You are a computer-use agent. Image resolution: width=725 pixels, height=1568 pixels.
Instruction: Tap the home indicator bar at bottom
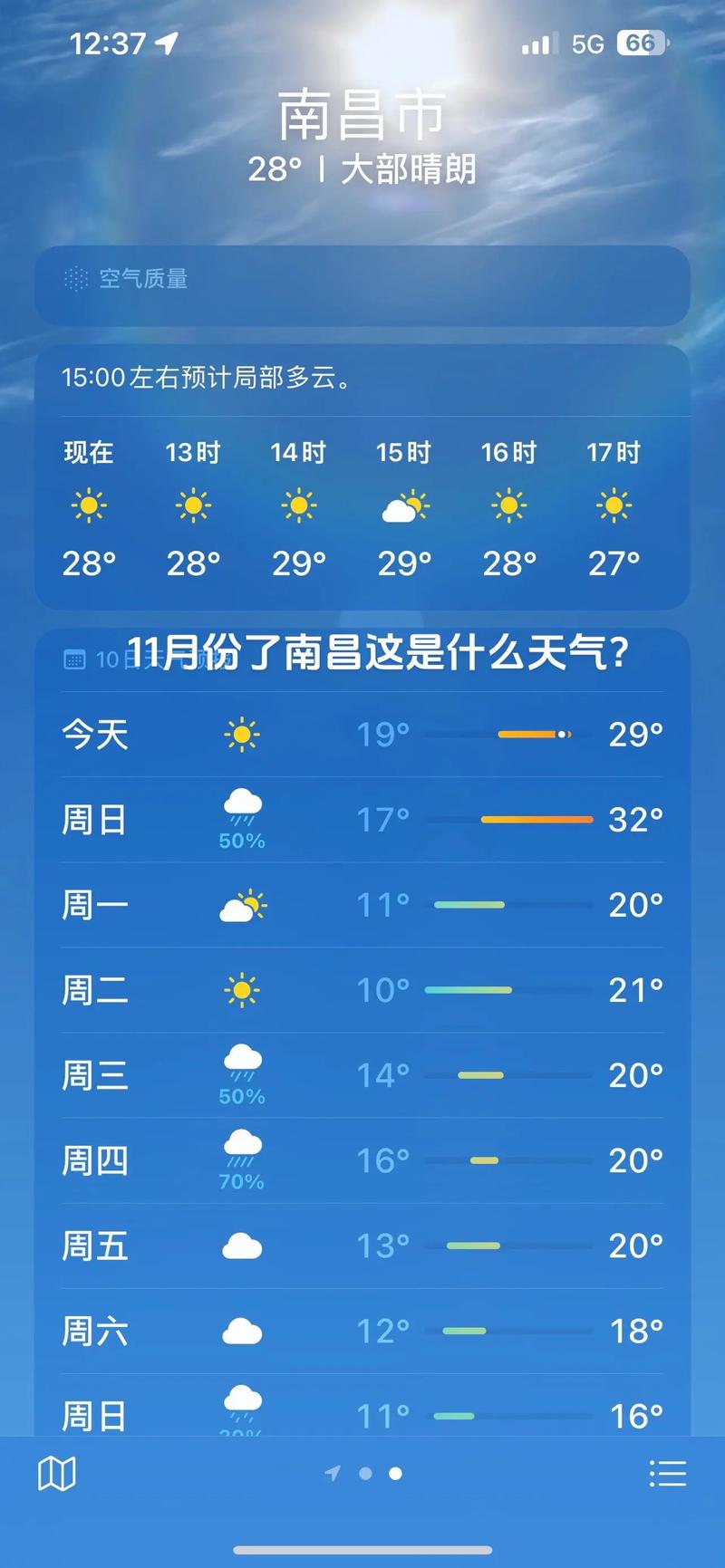tap(362, 1548)
